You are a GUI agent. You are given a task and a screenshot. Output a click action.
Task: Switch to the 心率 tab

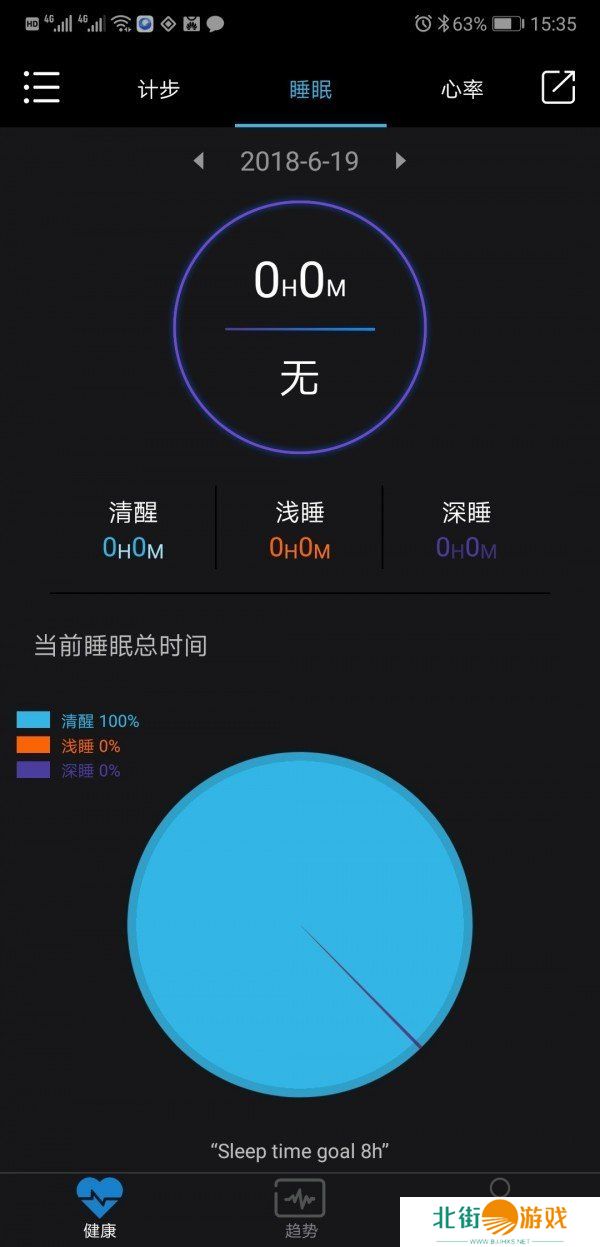[461, 89]
